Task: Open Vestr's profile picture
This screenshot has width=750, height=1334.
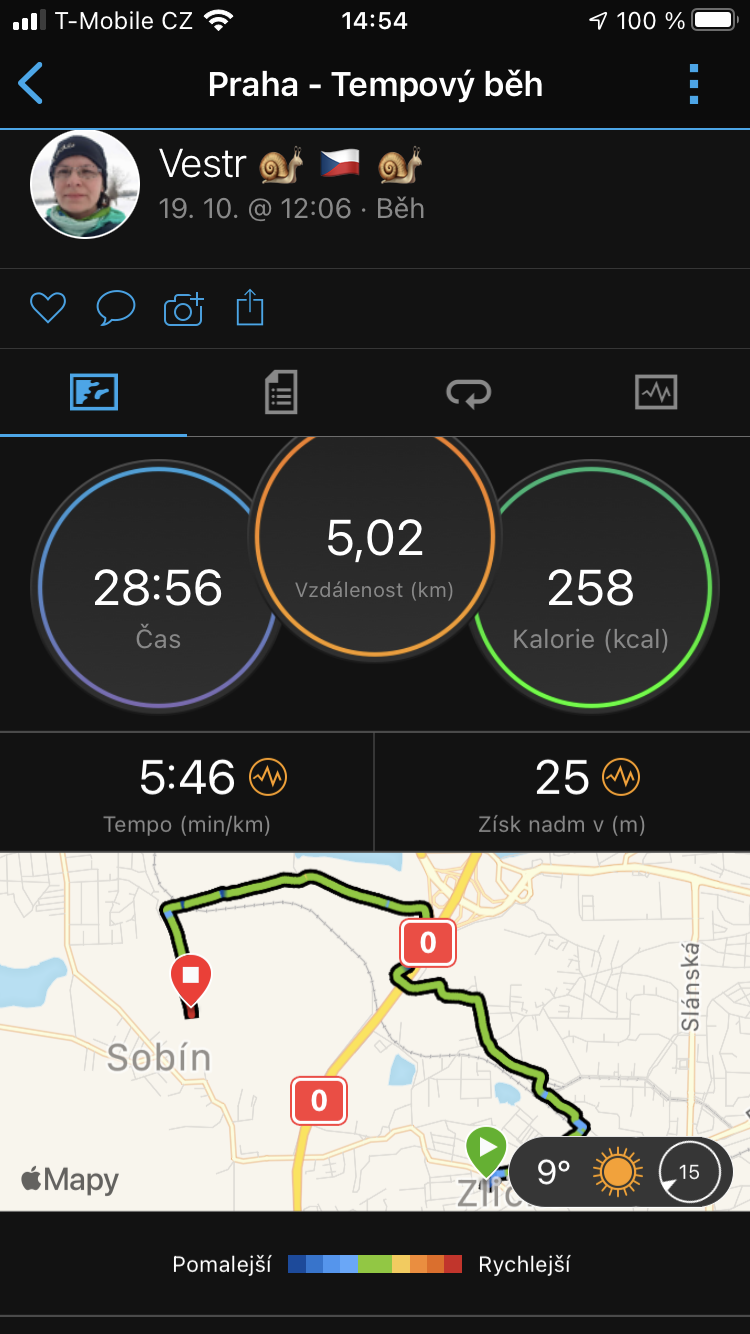Action: (x=84, y=185)
